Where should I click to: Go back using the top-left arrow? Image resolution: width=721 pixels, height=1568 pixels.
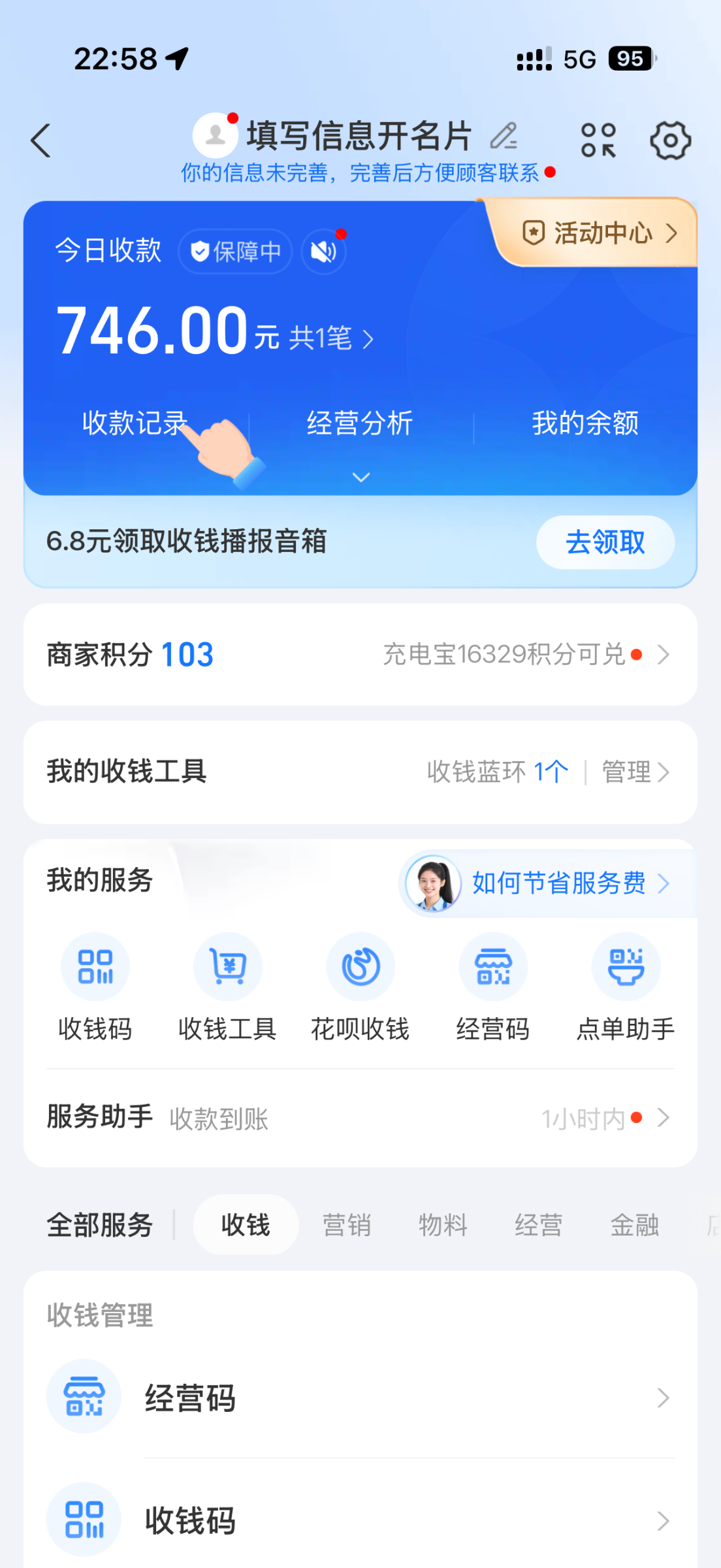(x=40, y=140)
